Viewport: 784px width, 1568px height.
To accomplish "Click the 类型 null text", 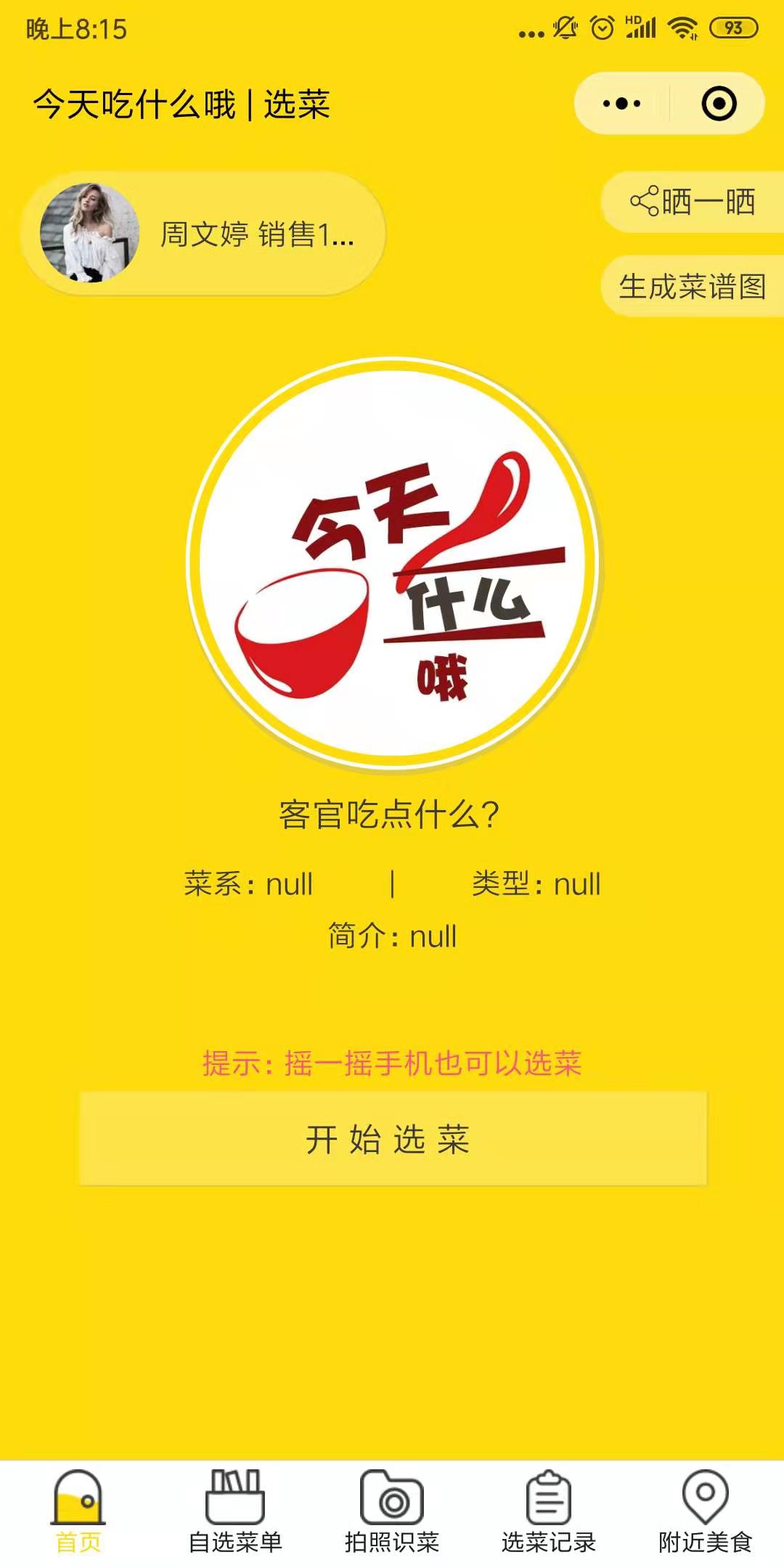I will pyautogui.click(x=535, y=884).
